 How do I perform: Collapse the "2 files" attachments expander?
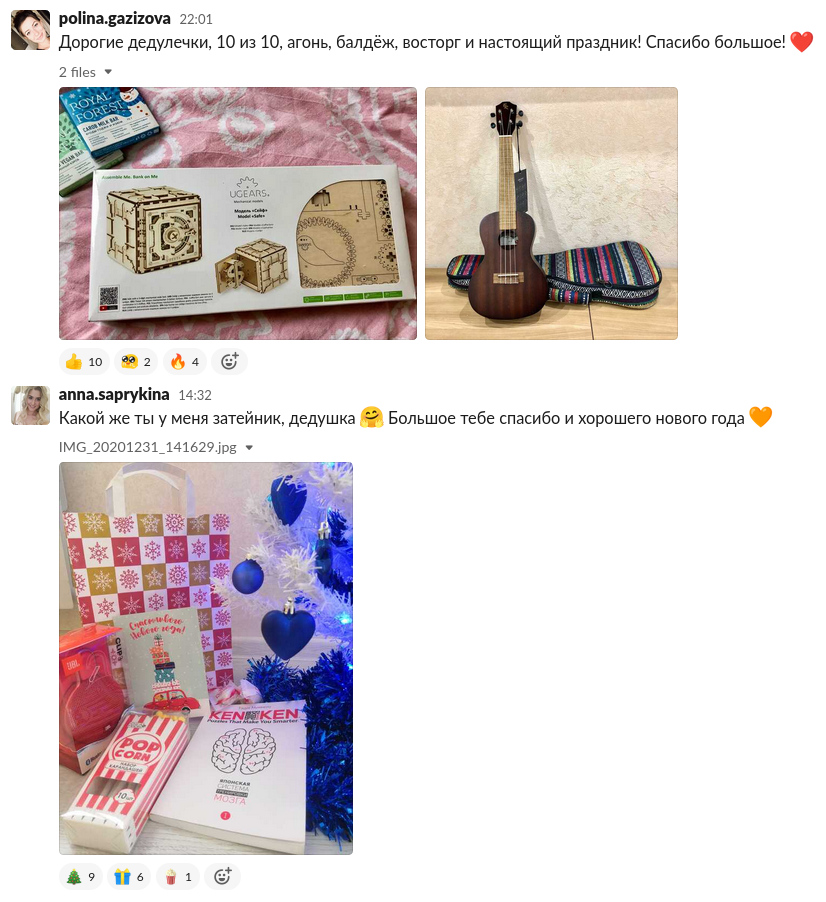coord(108,72)
